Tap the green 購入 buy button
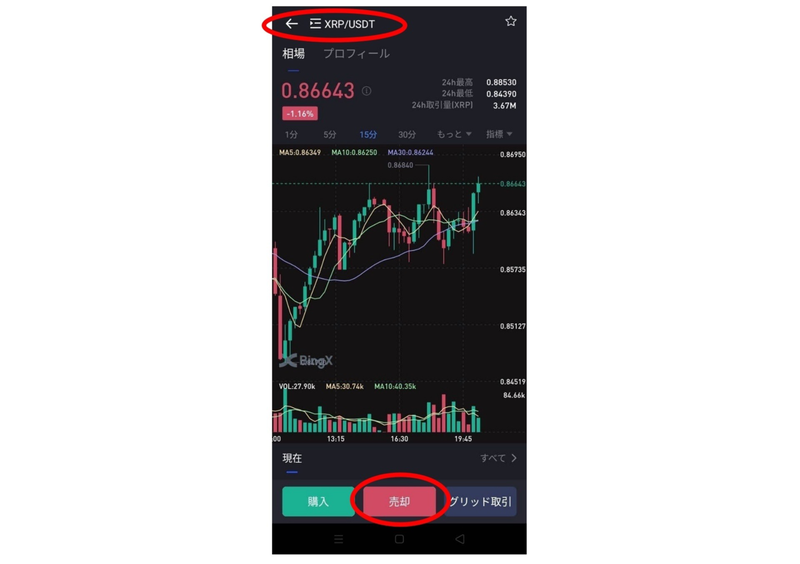Image resolution: width=800 pixels, height=564 pixels. tap(318, 501)
